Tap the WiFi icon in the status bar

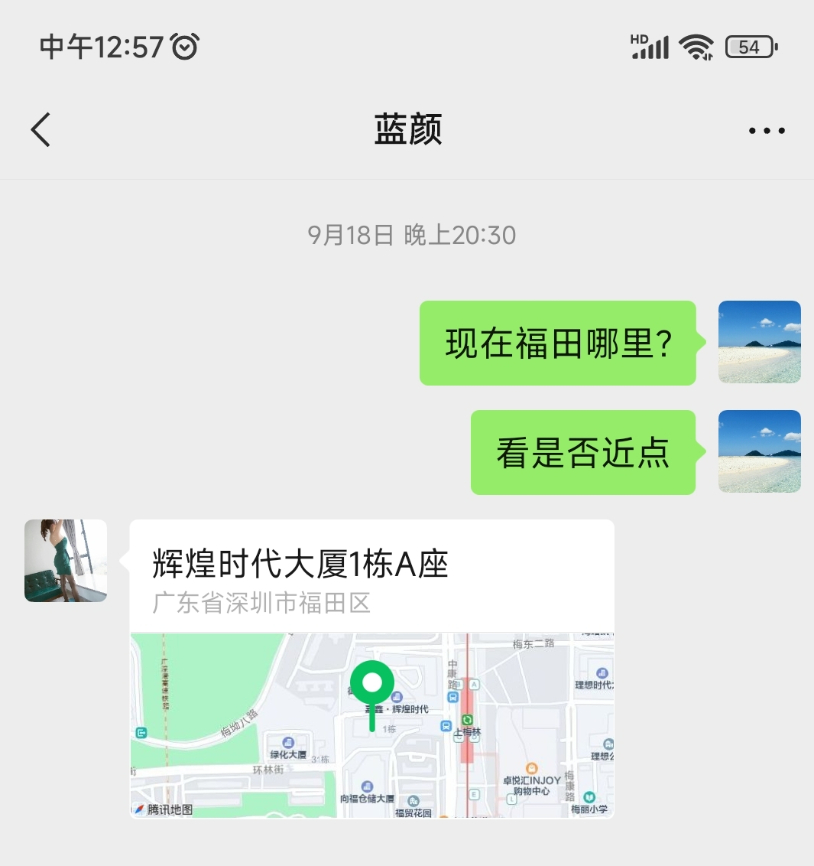[697, 45]
